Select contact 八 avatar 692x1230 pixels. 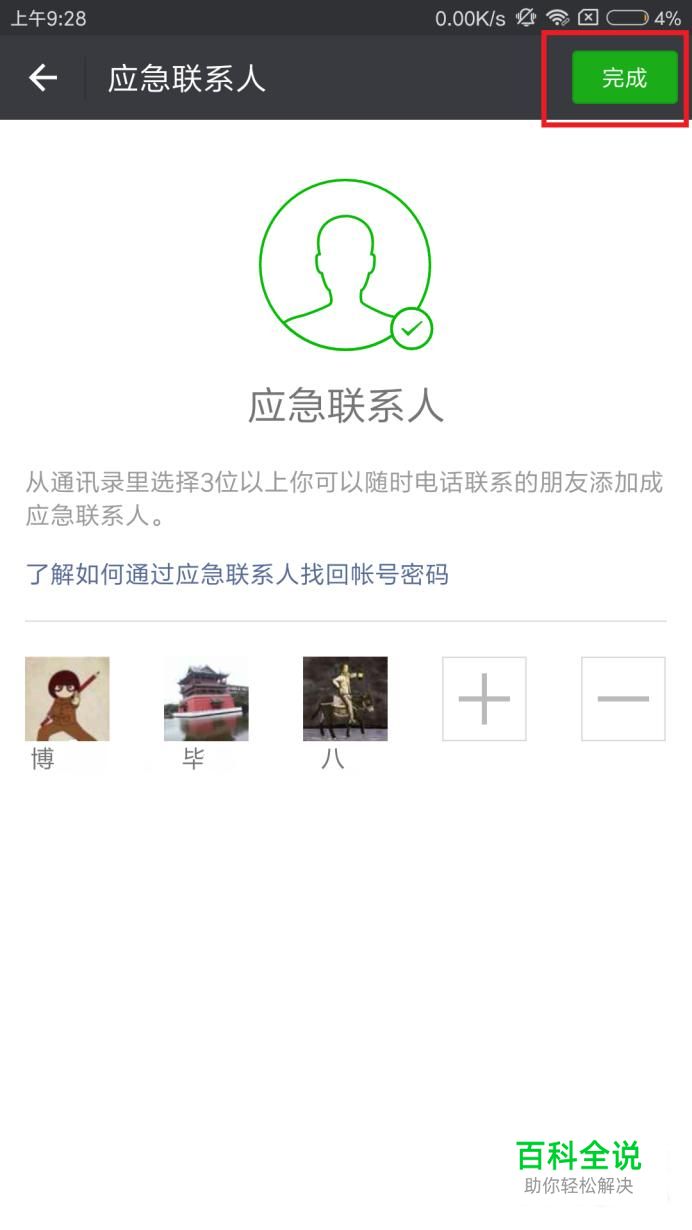[x=345, y=699]
